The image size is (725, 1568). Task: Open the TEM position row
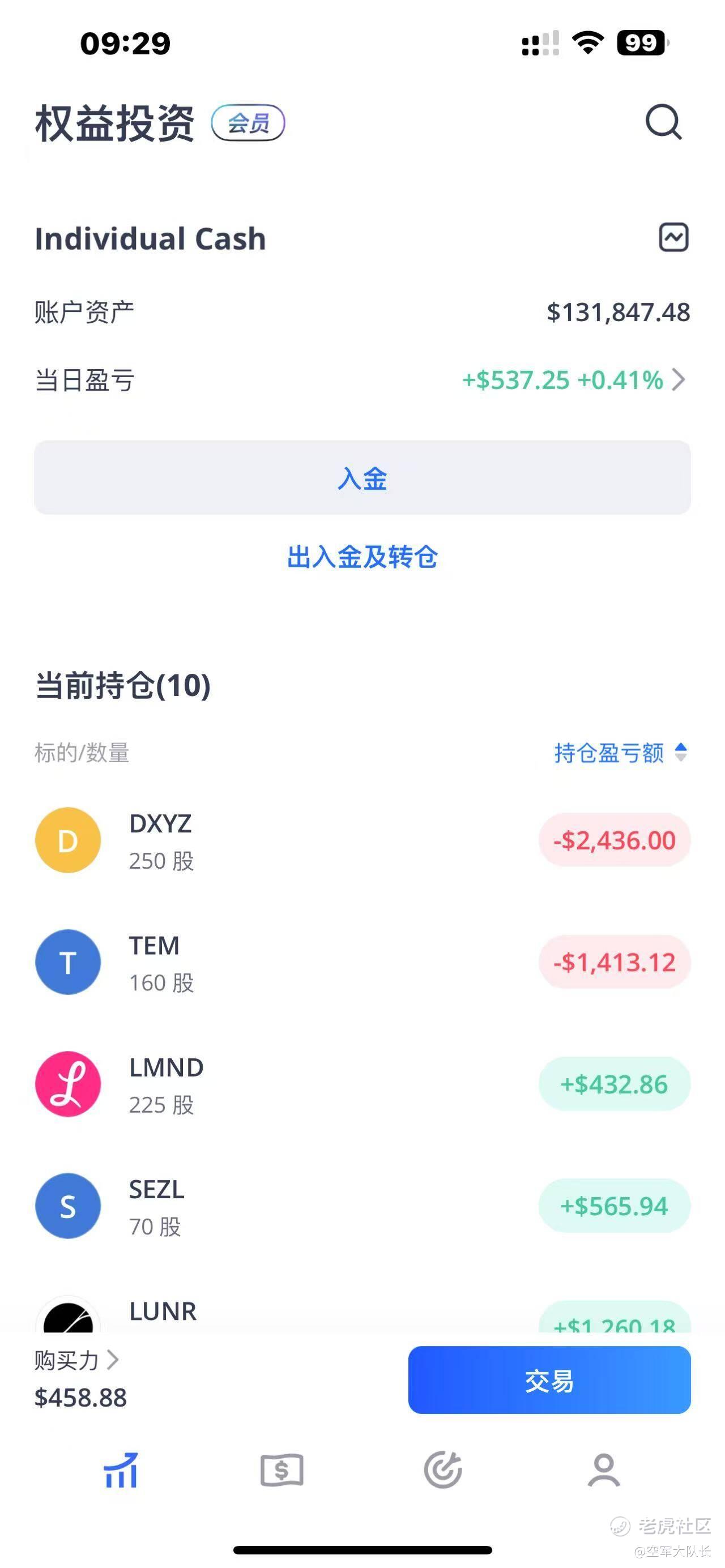[x=362, y=962]
